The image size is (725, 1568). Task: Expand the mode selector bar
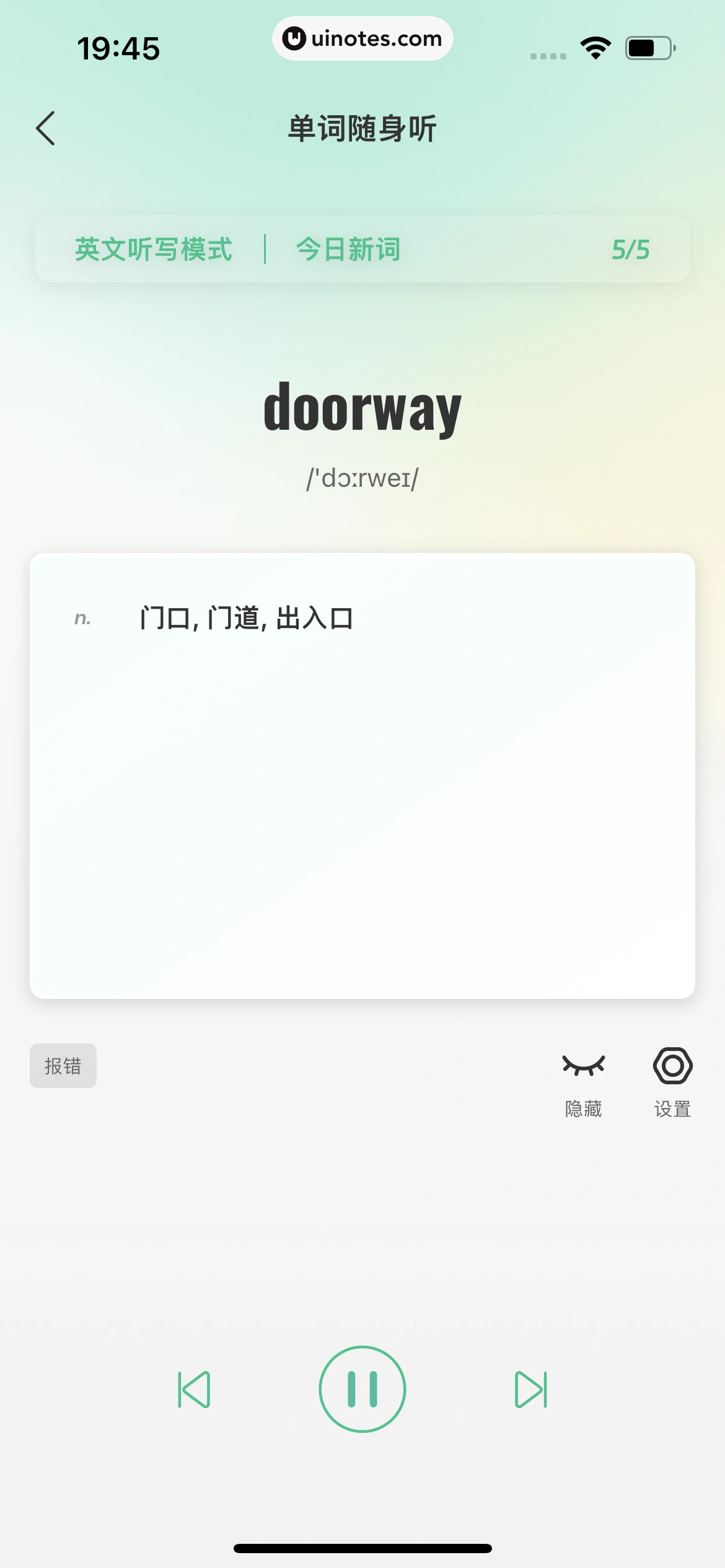tap(362, 250)
